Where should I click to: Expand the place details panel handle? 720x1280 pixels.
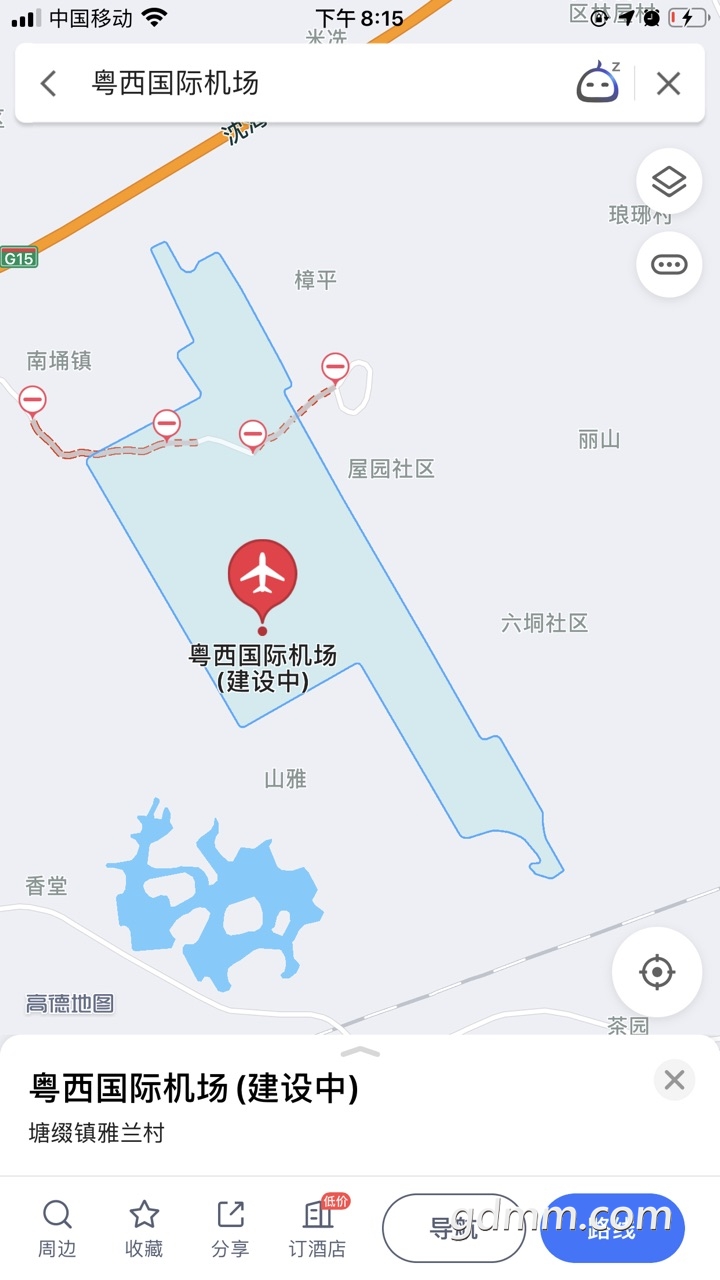click(x=360, y=1052)
